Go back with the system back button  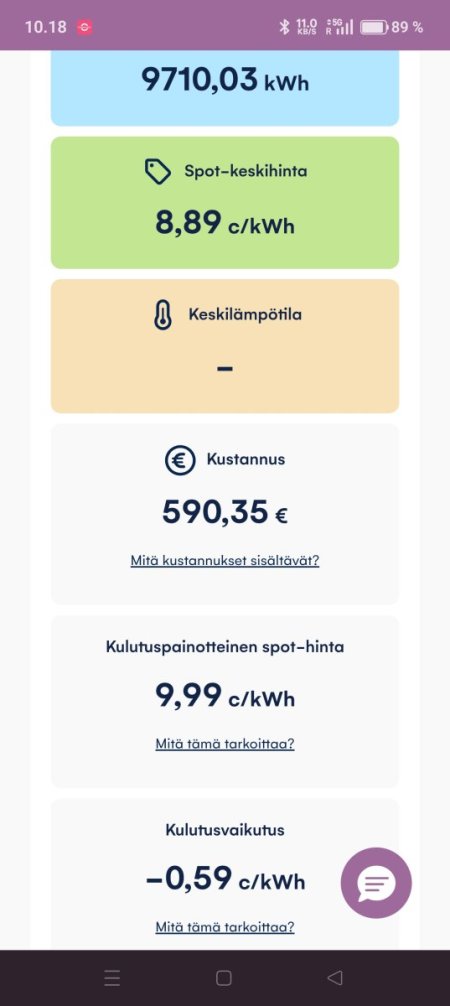coord(335,978)
